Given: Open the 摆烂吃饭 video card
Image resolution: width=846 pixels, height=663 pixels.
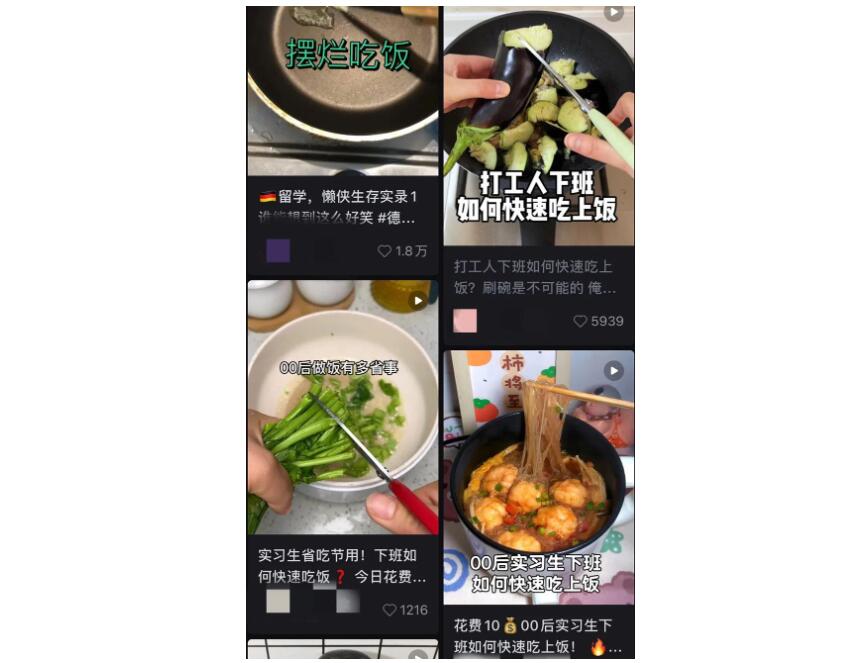Looking at the screenshot, I should coord(342,90).
